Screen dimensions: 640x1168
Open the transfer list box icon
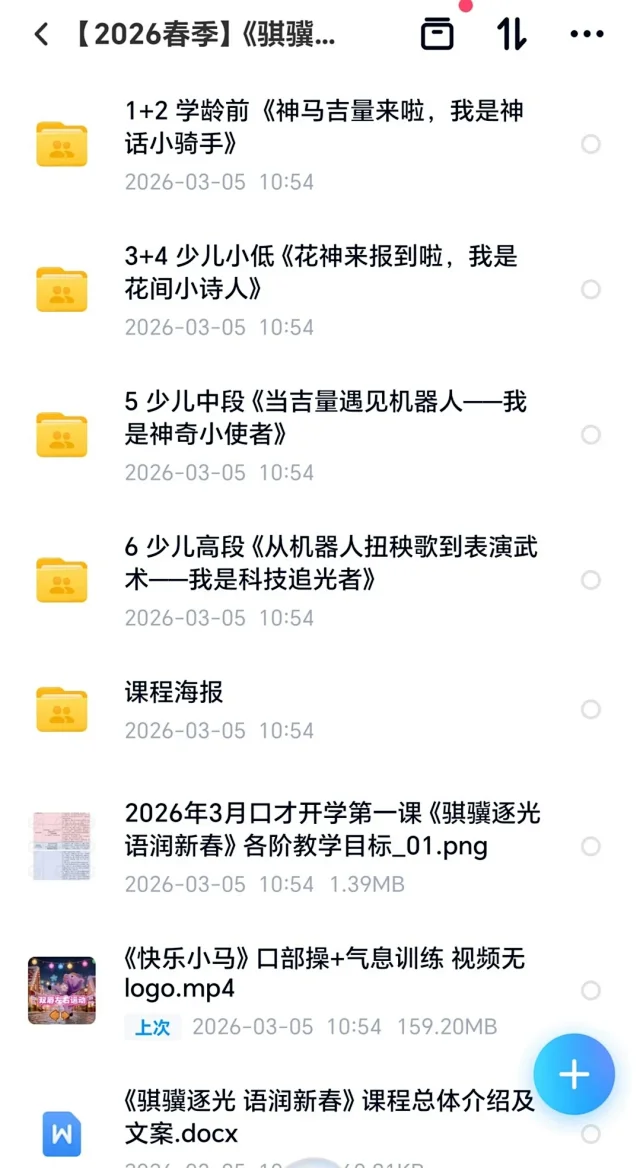point(436,34)
